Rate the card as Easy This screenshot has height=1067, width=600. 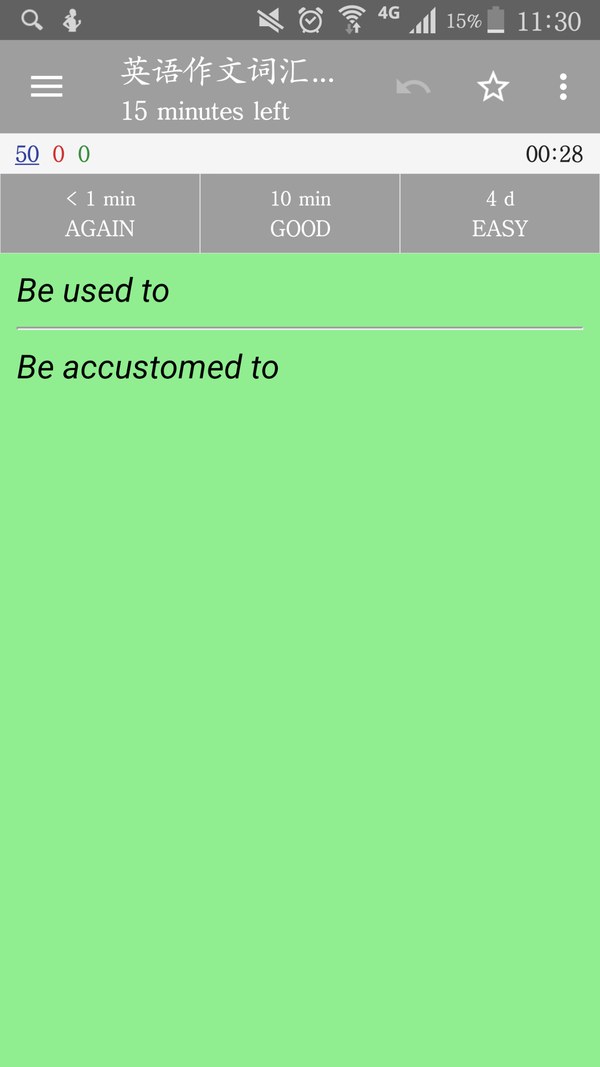point(500,213)
